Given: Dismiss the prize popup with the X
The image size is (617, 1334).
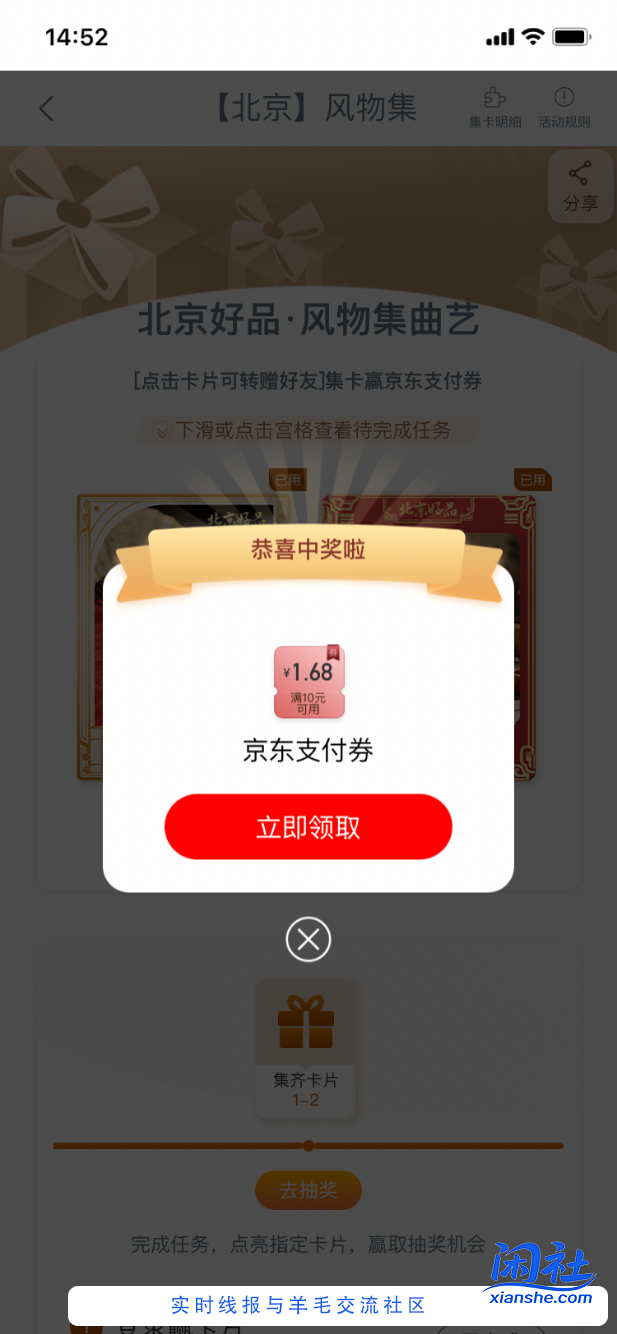Looking at the screenshot, I should click(308, 939).
